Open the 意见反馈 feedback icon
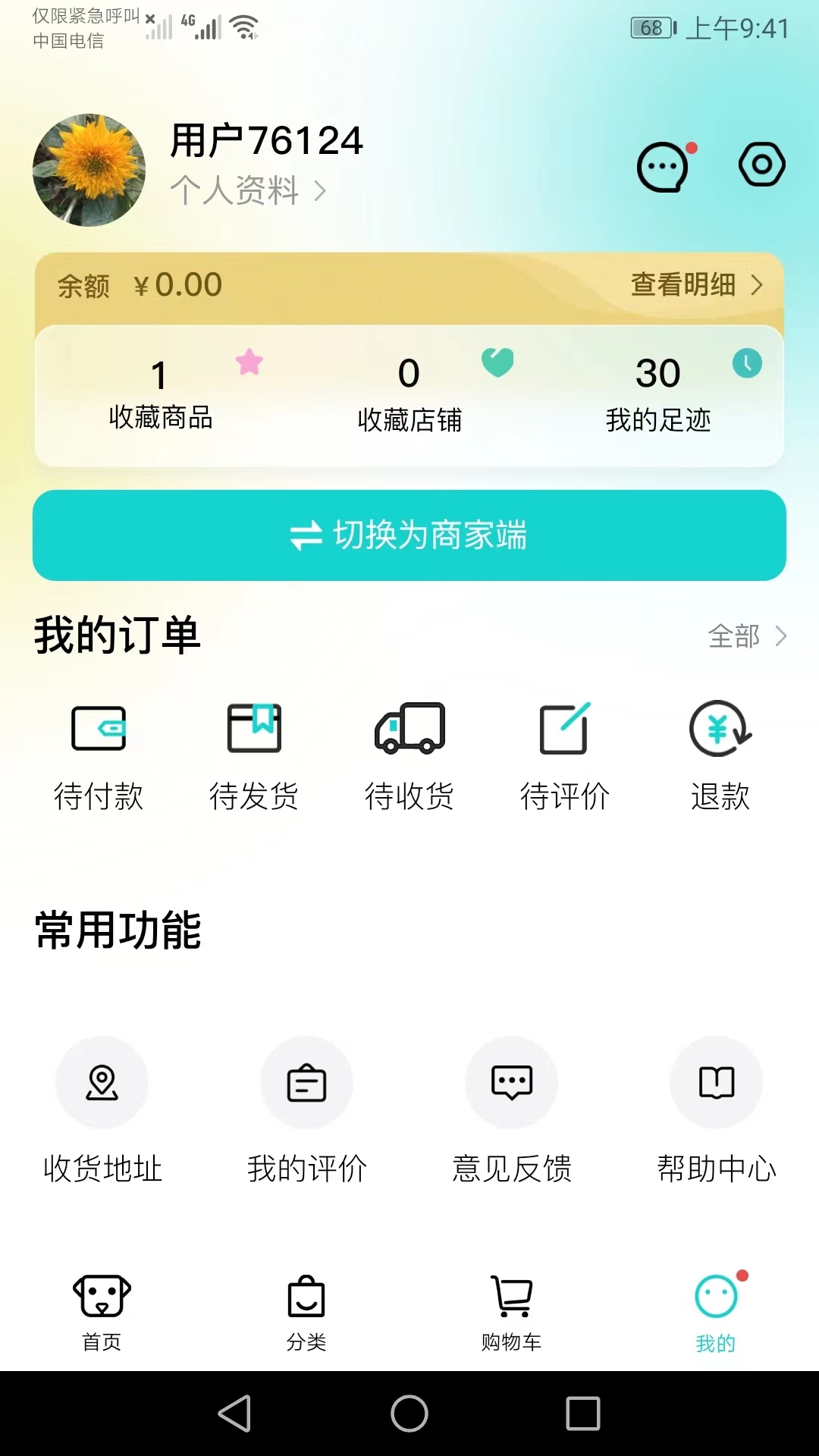The image size is (819, 1456). click(512, 1083)
